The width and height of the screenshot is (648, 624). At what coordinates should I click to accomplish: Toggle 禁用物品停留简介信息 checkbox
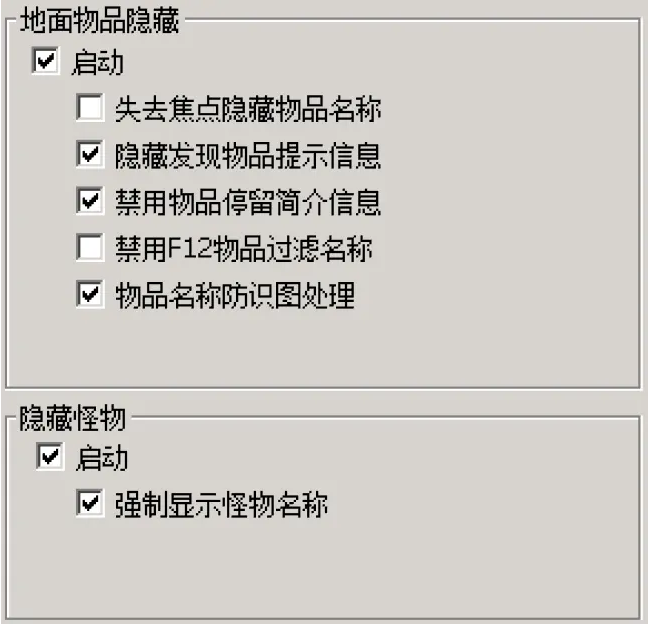coord(89,202)
